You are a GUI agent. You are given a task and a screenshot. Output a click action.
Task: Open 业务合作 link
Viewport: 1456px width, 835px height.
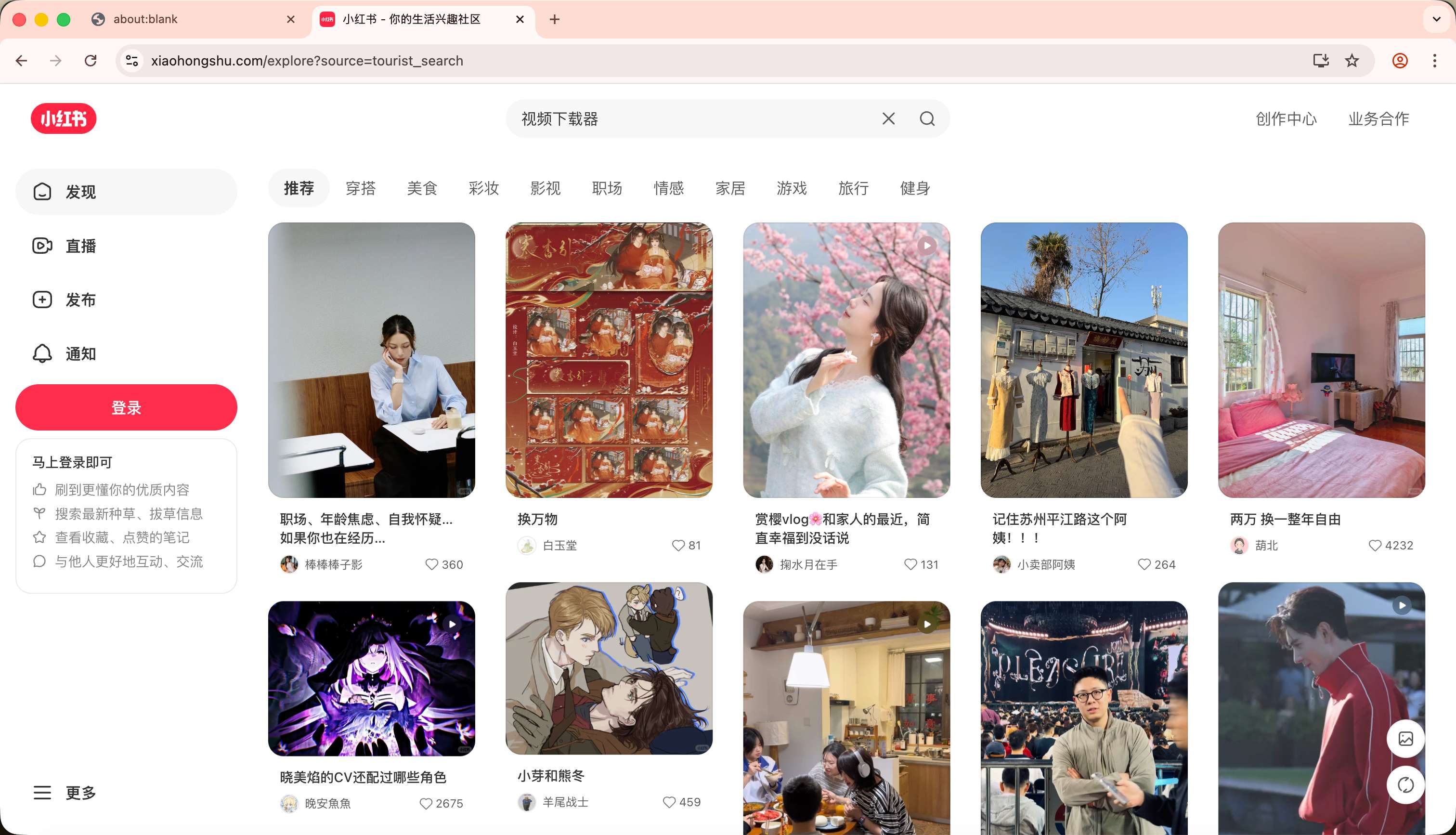pos(1378,119)
